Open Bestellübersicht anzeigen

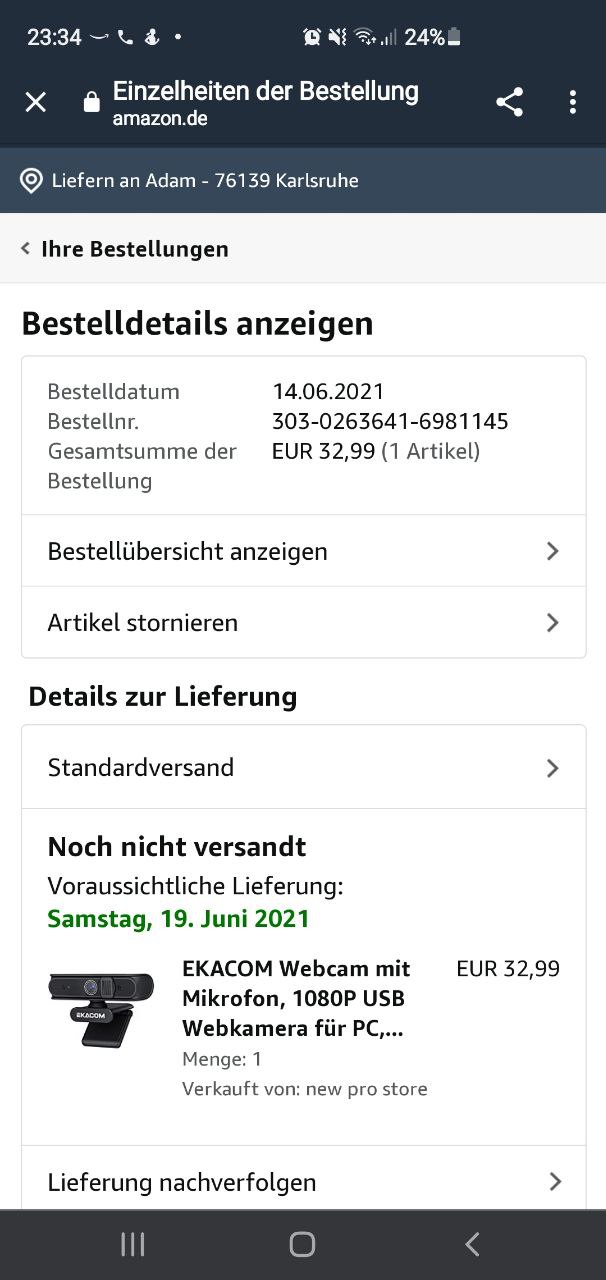[303, 551]
